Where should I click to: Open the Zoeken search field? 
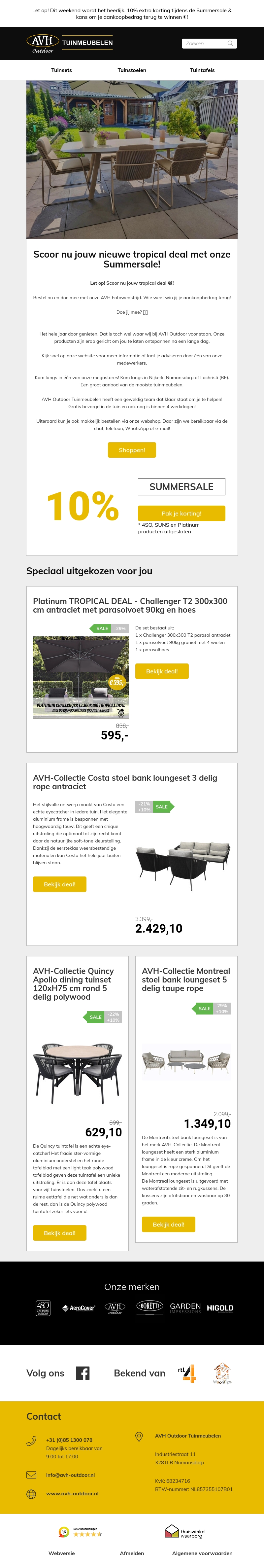click(206, 43)
